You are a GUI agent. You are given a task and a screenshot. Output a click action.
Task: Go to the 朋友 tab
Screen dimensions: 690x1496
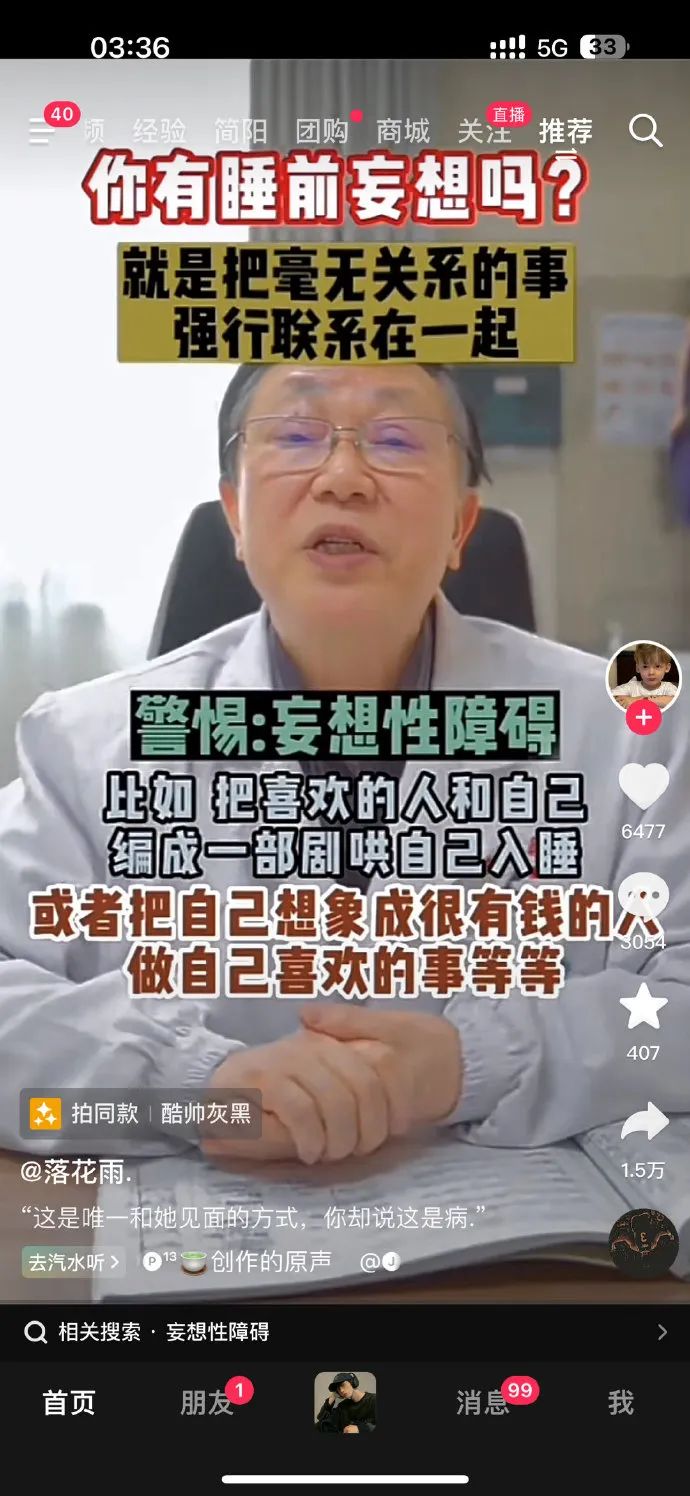point(207,1403)
